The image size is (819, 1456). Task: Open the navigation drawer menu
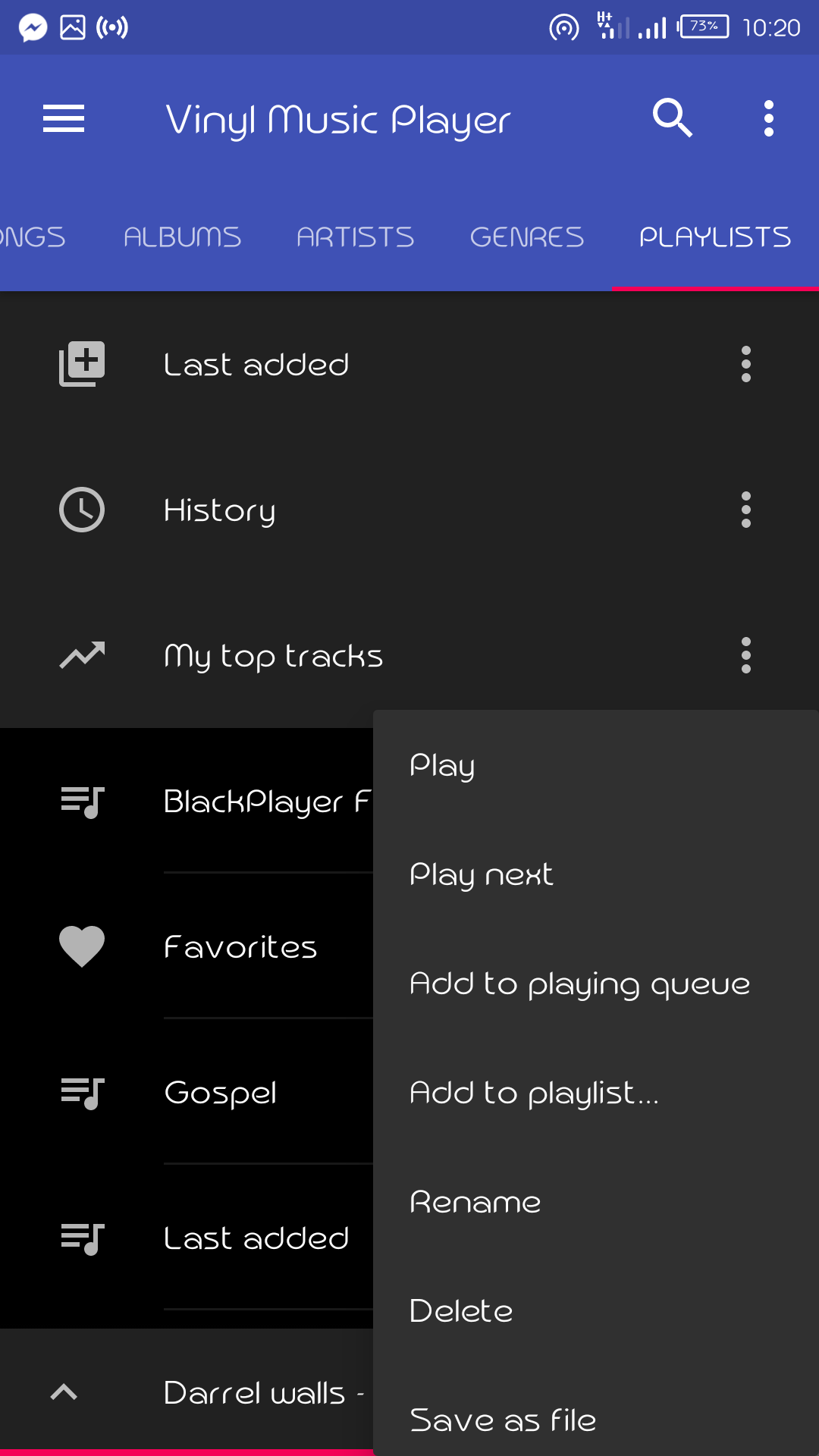click(x=64, y=118)
